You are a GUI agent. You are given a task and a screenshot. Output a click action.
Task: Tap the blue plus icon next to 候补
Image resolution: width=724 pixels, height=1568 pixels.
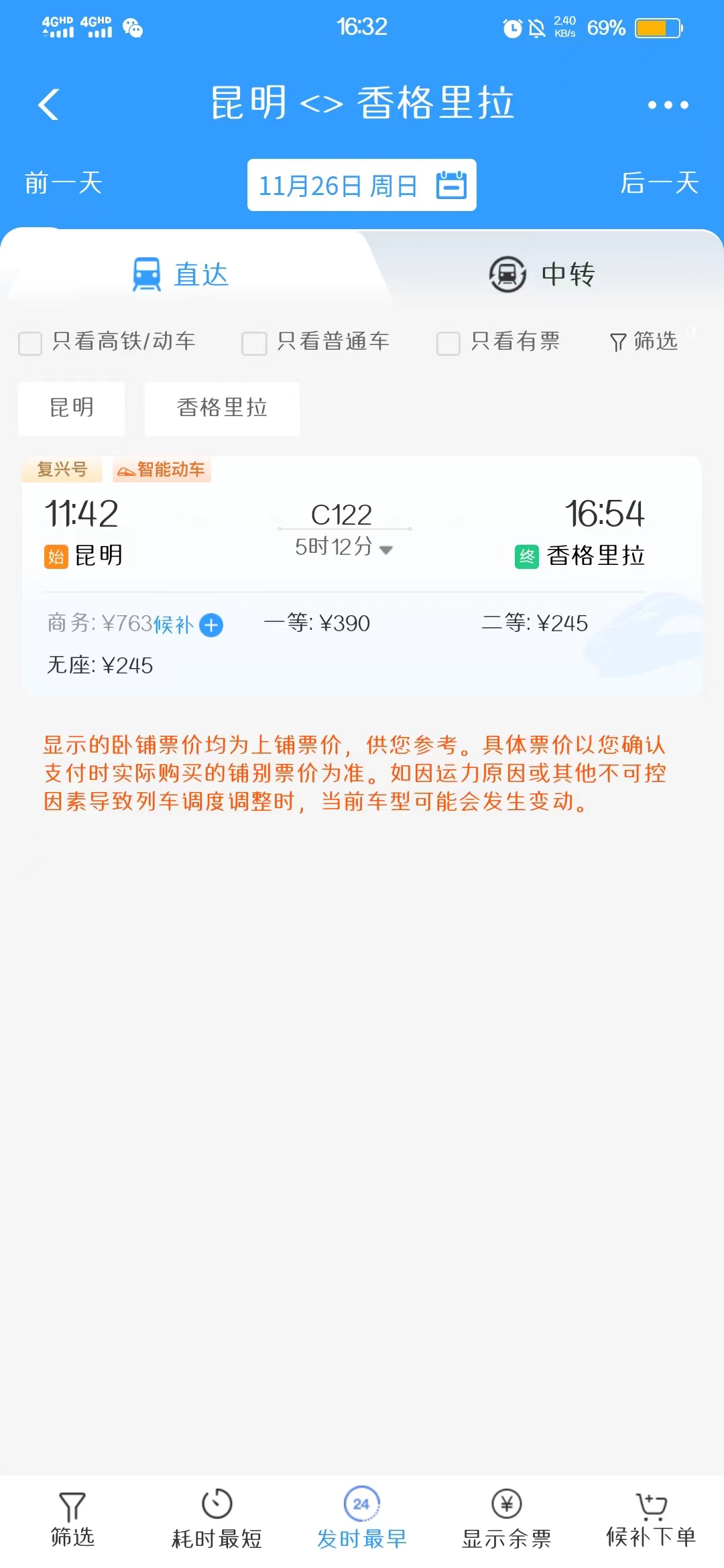210,625
